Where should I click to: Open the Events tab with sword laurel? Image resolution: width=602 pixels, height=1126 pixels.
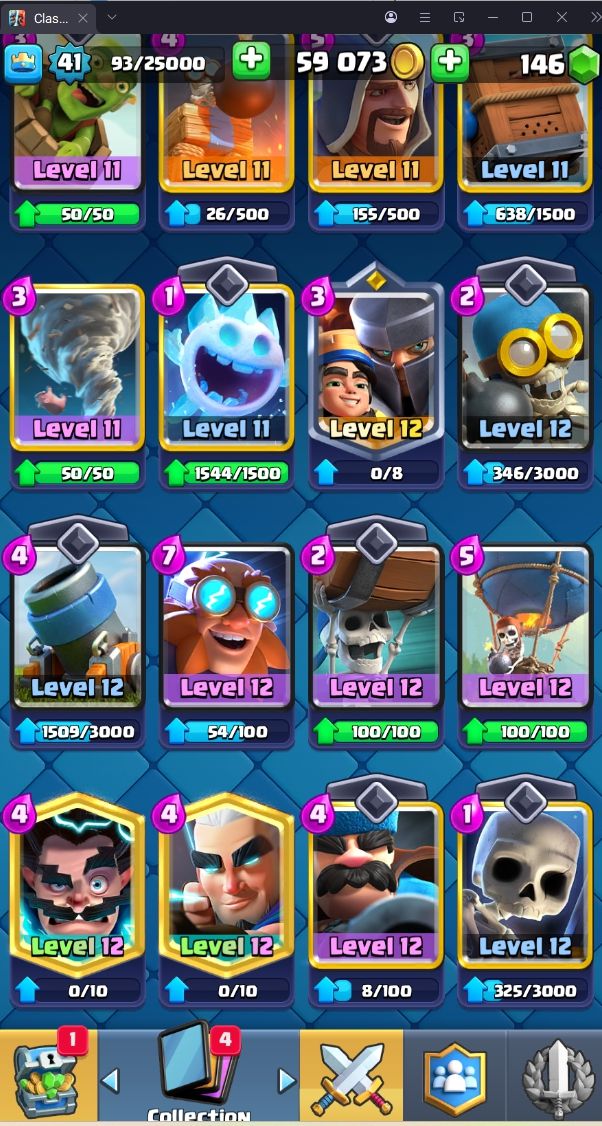(x=556, y=1078)
